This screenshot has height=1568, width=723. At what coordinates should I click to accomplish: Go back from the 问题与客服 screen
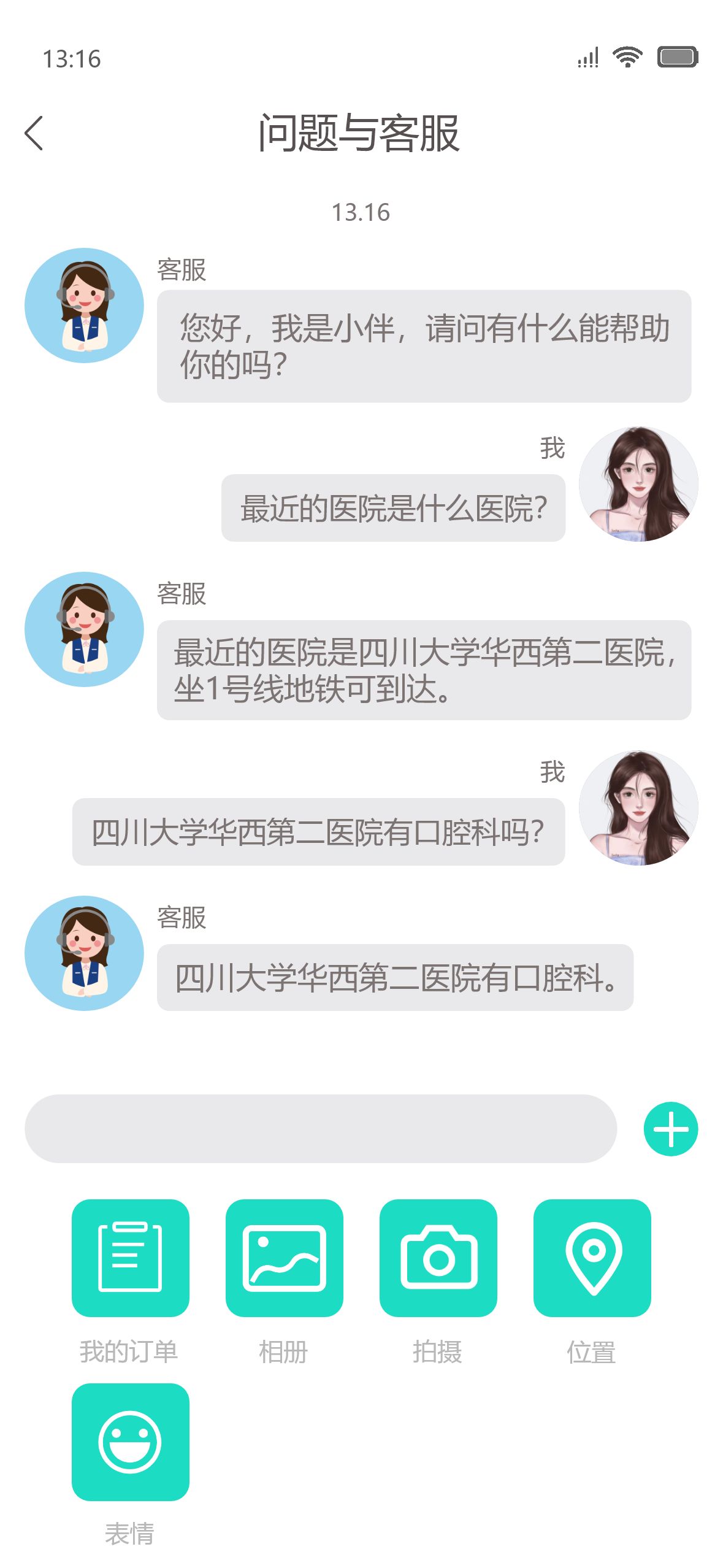pyautogui.click(x=34, y=133)
